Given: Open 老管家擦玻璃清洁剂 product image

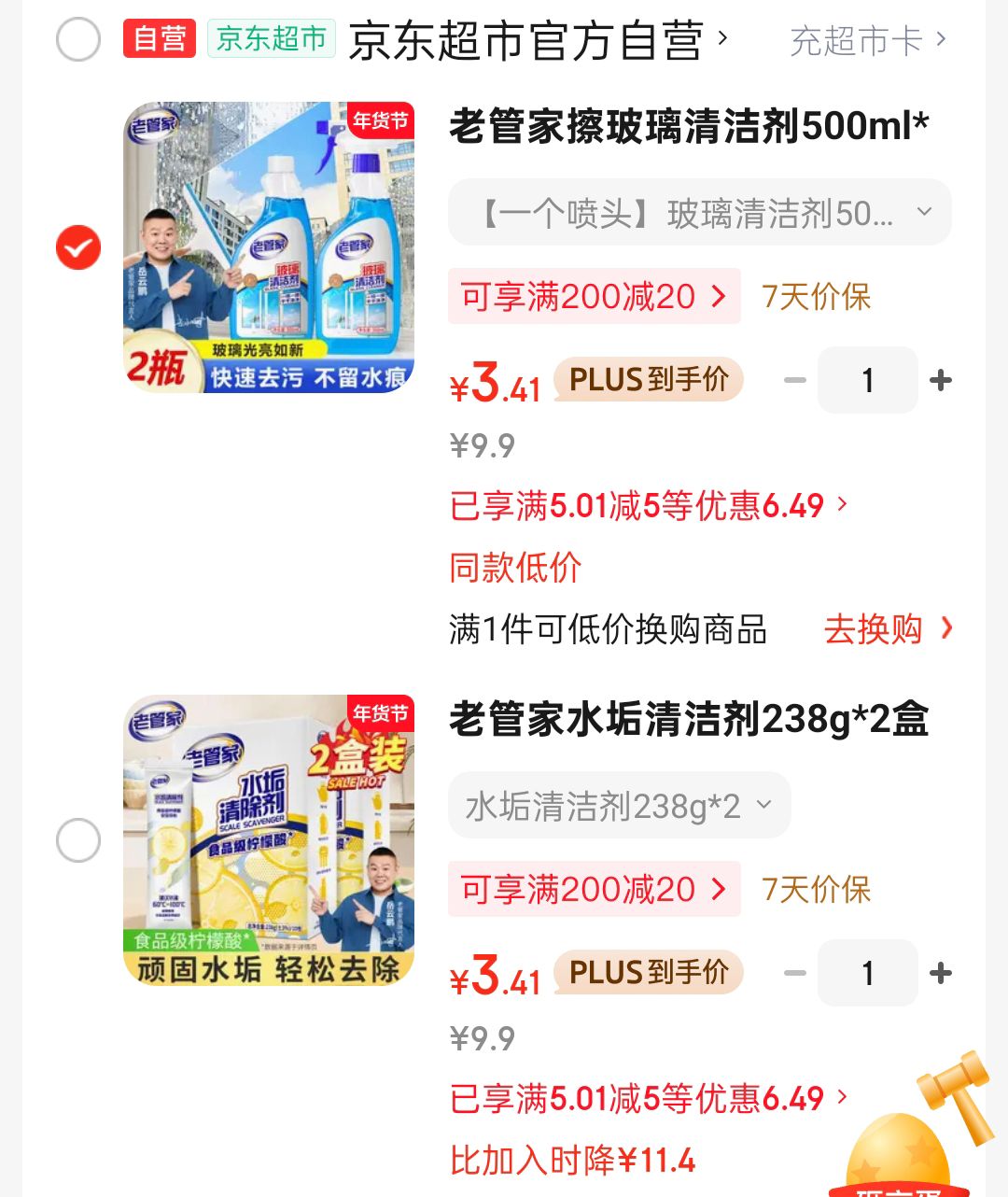Looking at the screenshot, I should pyautogui.click(x=269, y=247).
